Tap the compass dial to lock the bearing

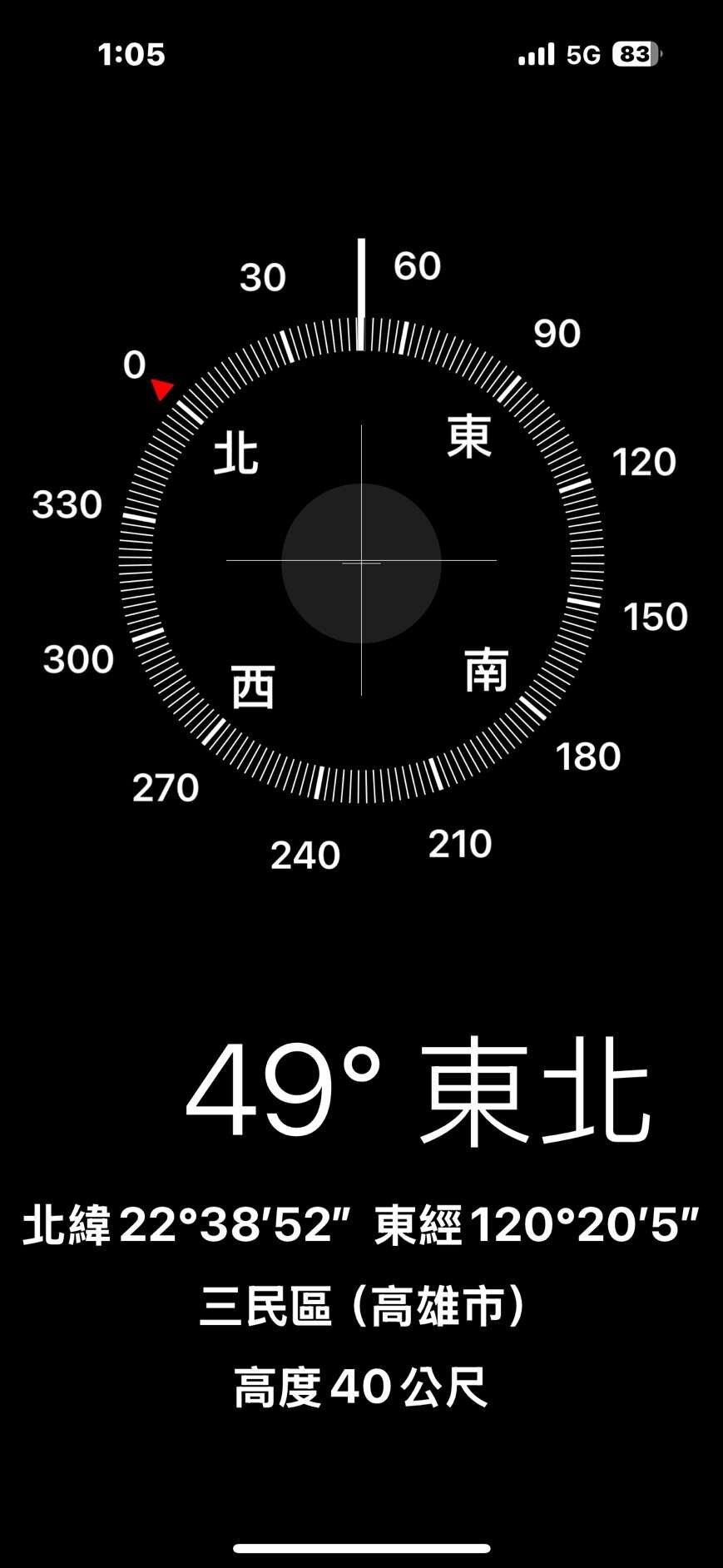pyautogui.click(x=361, y=561)
